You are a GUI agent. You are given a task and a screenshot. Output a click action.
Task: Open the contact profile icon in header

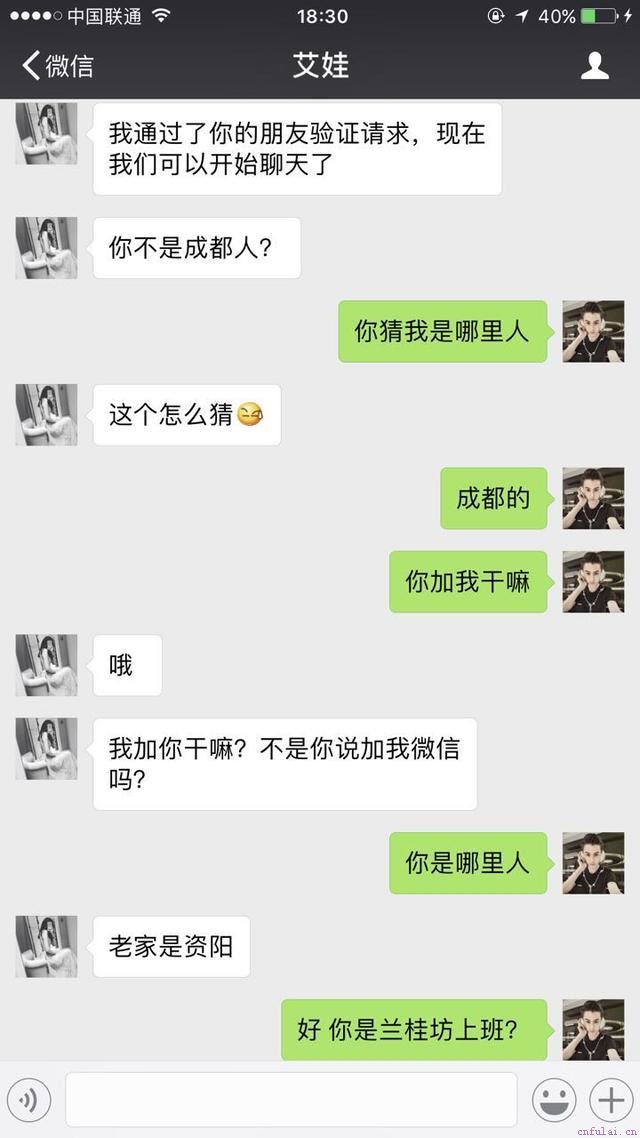595,66
